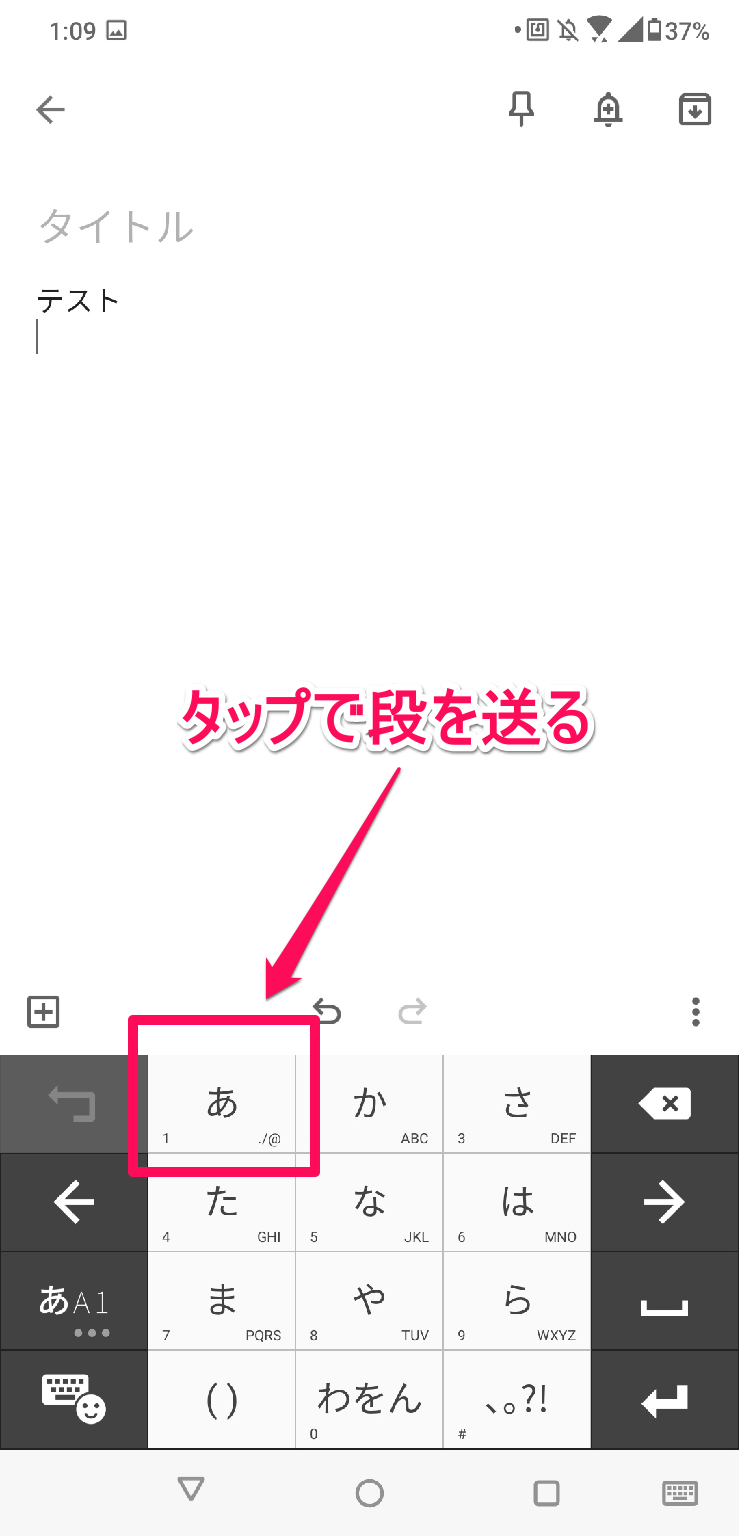Undo the last edit

click(x=326, y=1012)
